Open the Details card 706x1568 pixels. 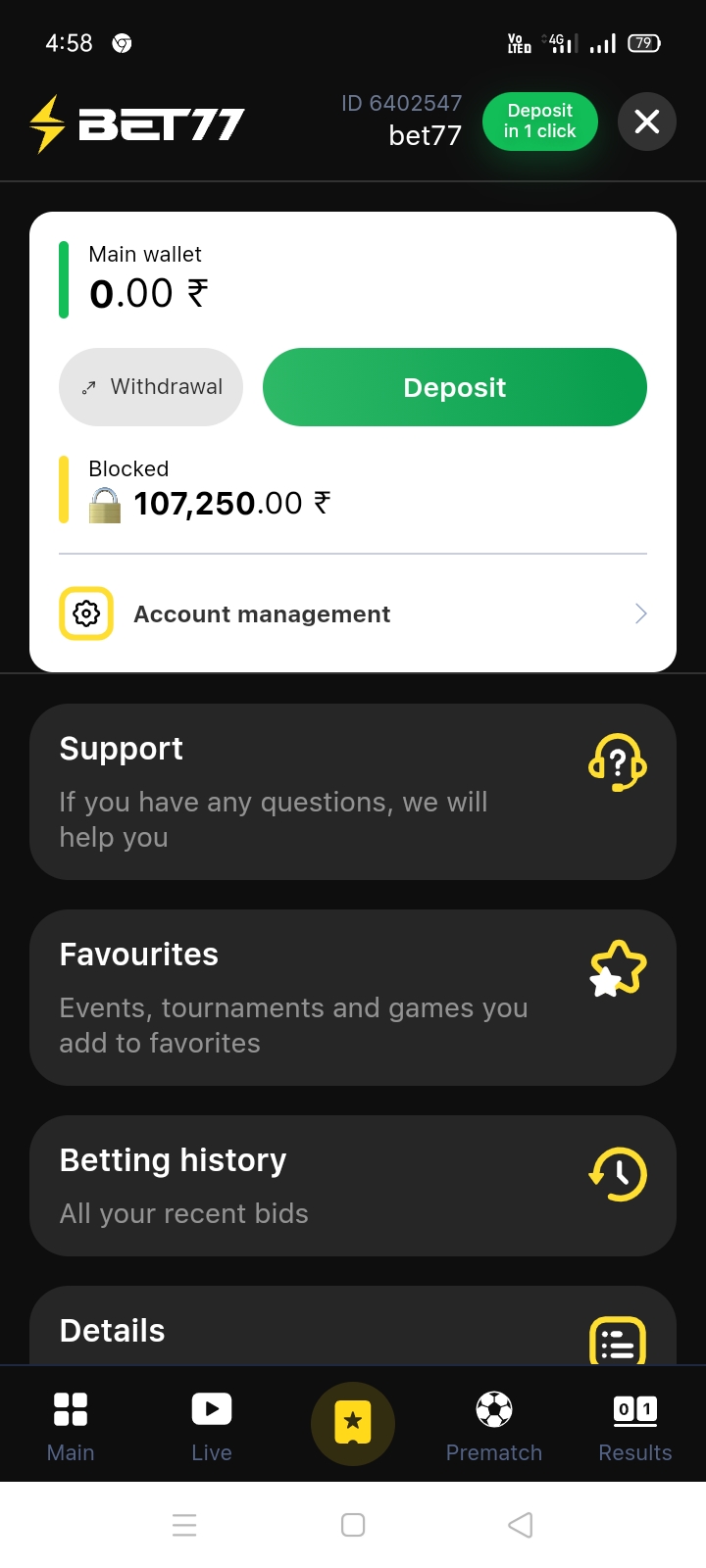353,1330
